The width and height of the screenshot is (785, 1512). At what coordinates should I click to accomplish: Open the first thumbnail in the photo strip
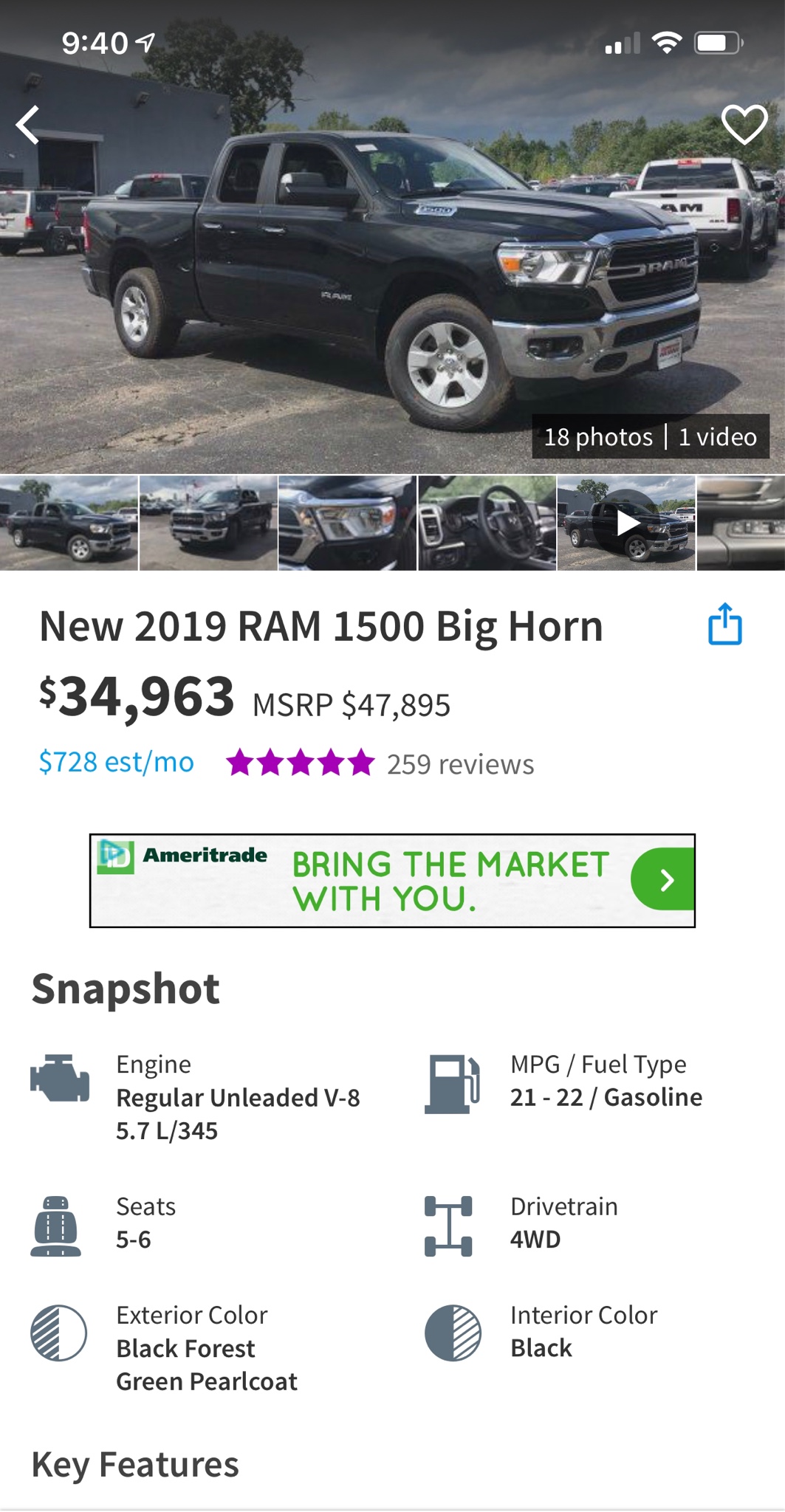click(69, 523)
